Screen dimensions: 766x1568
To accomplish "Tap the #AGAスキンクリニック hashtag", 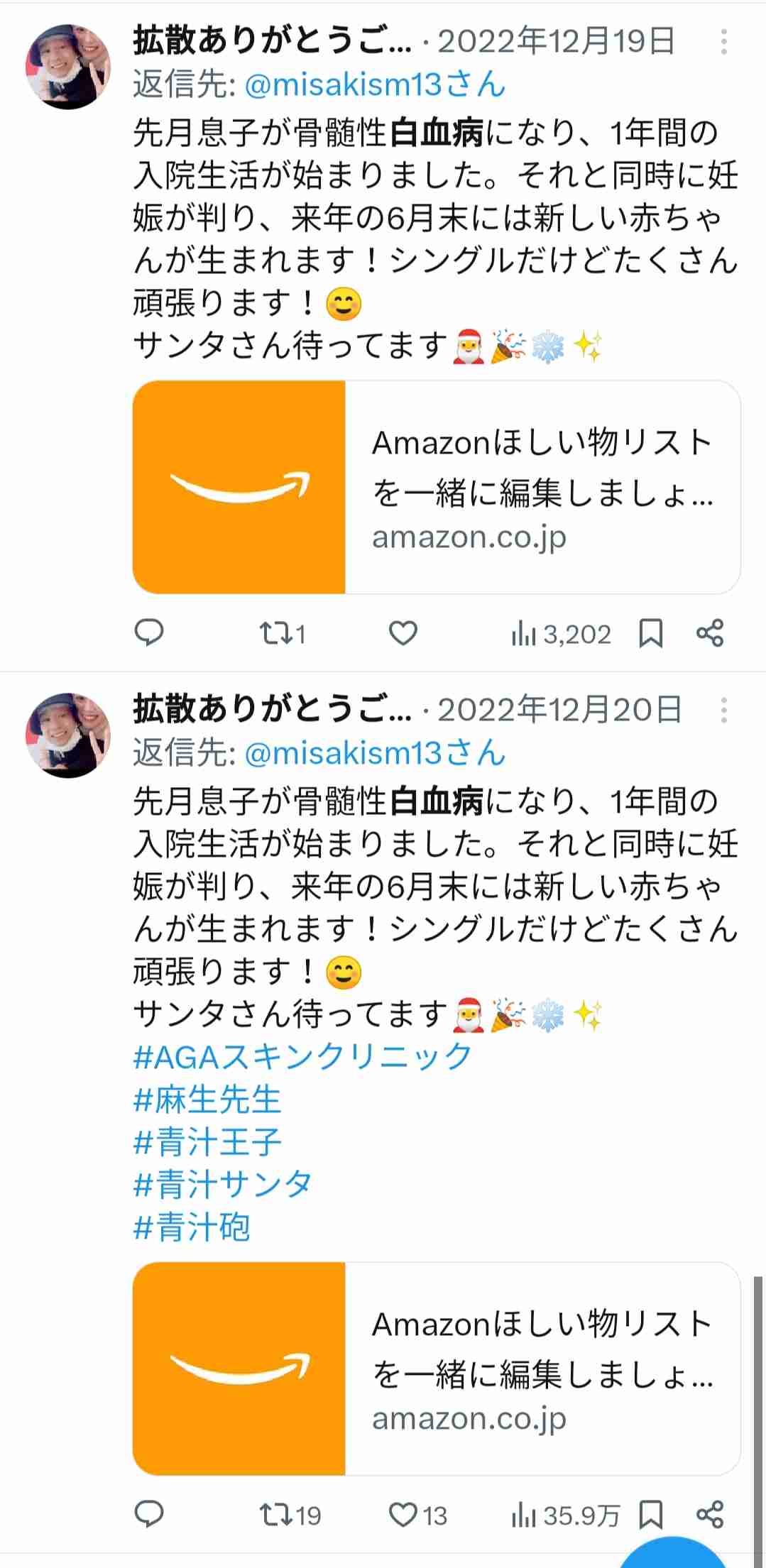I will coord(301,1056).
